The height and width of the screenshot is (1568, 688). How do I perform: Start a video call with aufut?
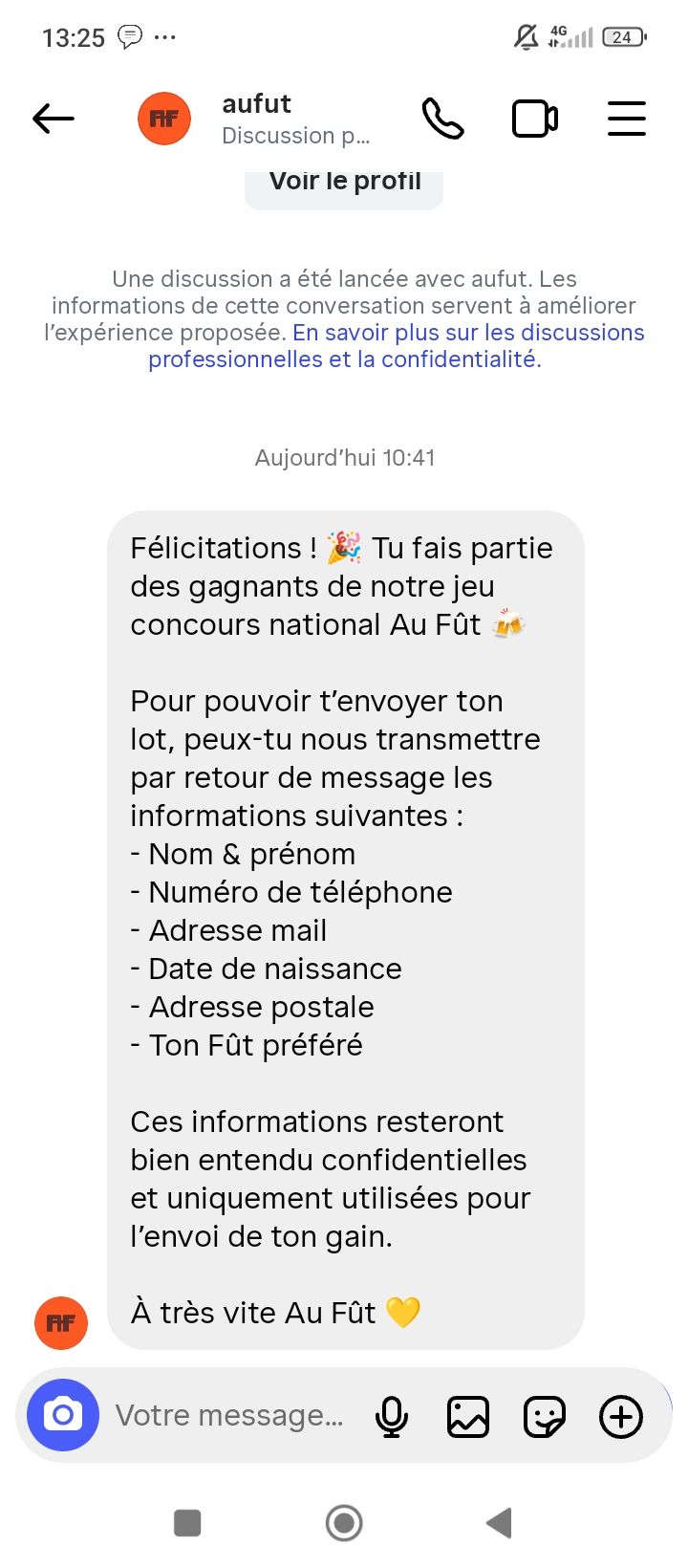point(535,119)
